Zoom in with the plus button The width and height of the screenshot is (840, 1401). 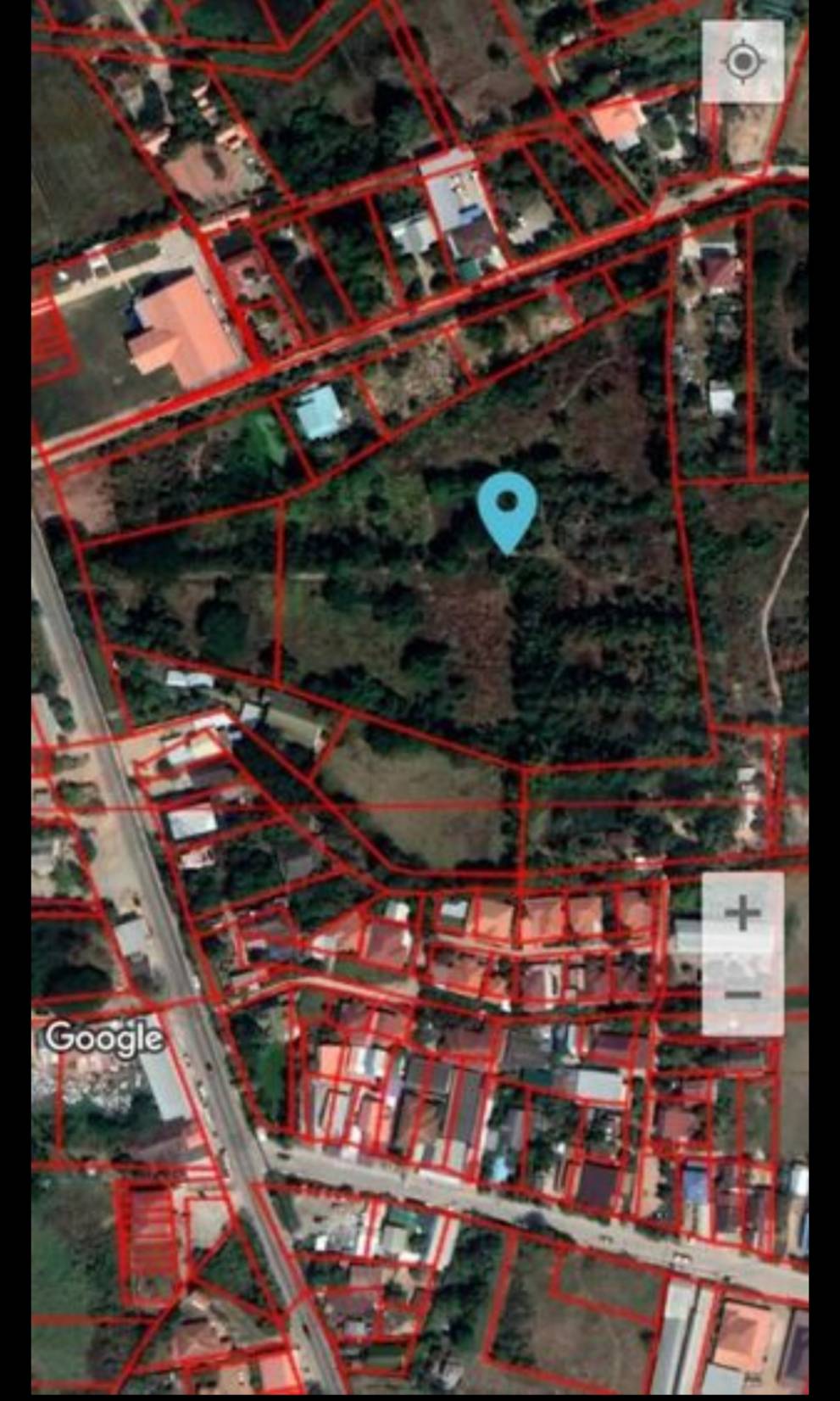[743, 913]
